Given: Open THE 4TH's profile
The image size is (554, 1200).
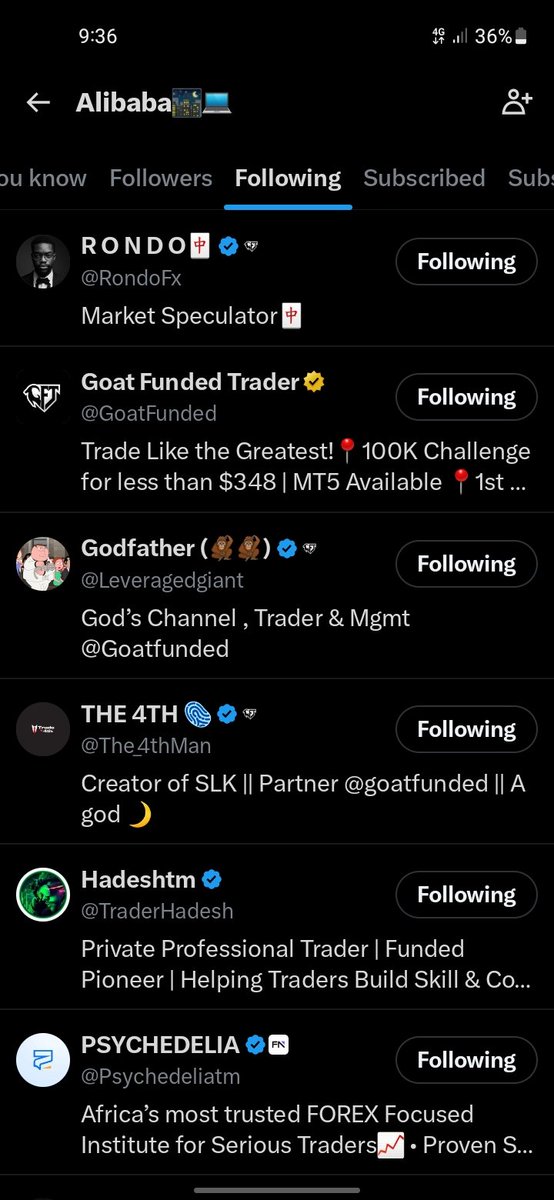Looking at the screenshot, I should (x=277, y=762).
